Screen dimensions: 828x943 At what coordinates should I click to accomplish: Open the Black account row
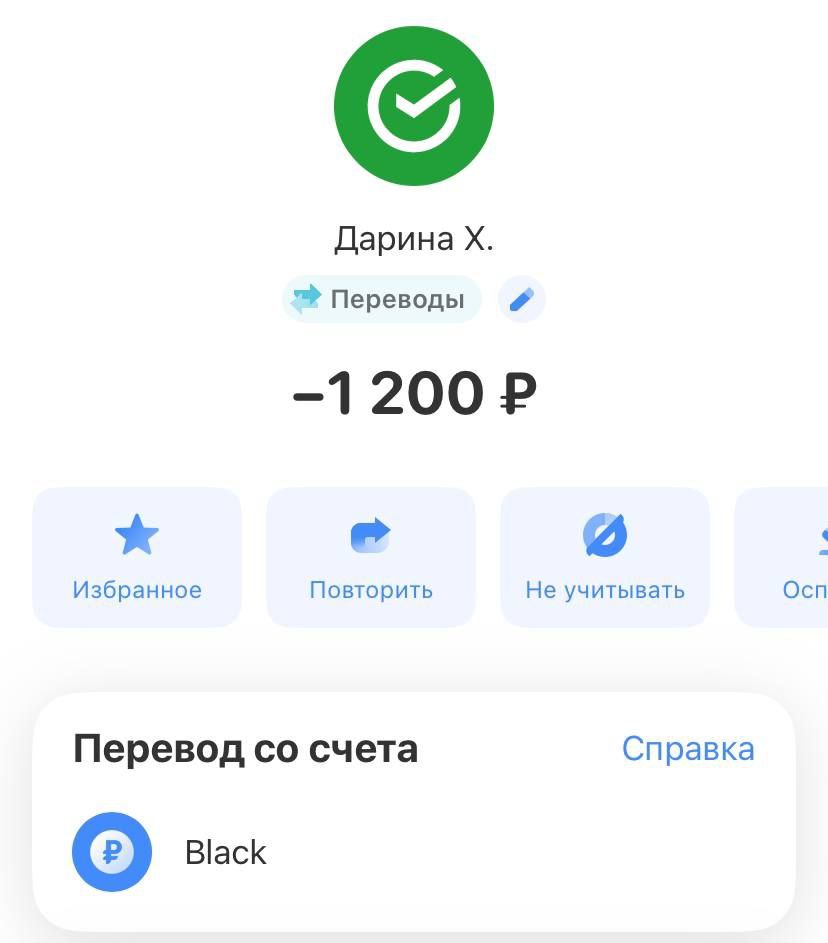[226, 852]
